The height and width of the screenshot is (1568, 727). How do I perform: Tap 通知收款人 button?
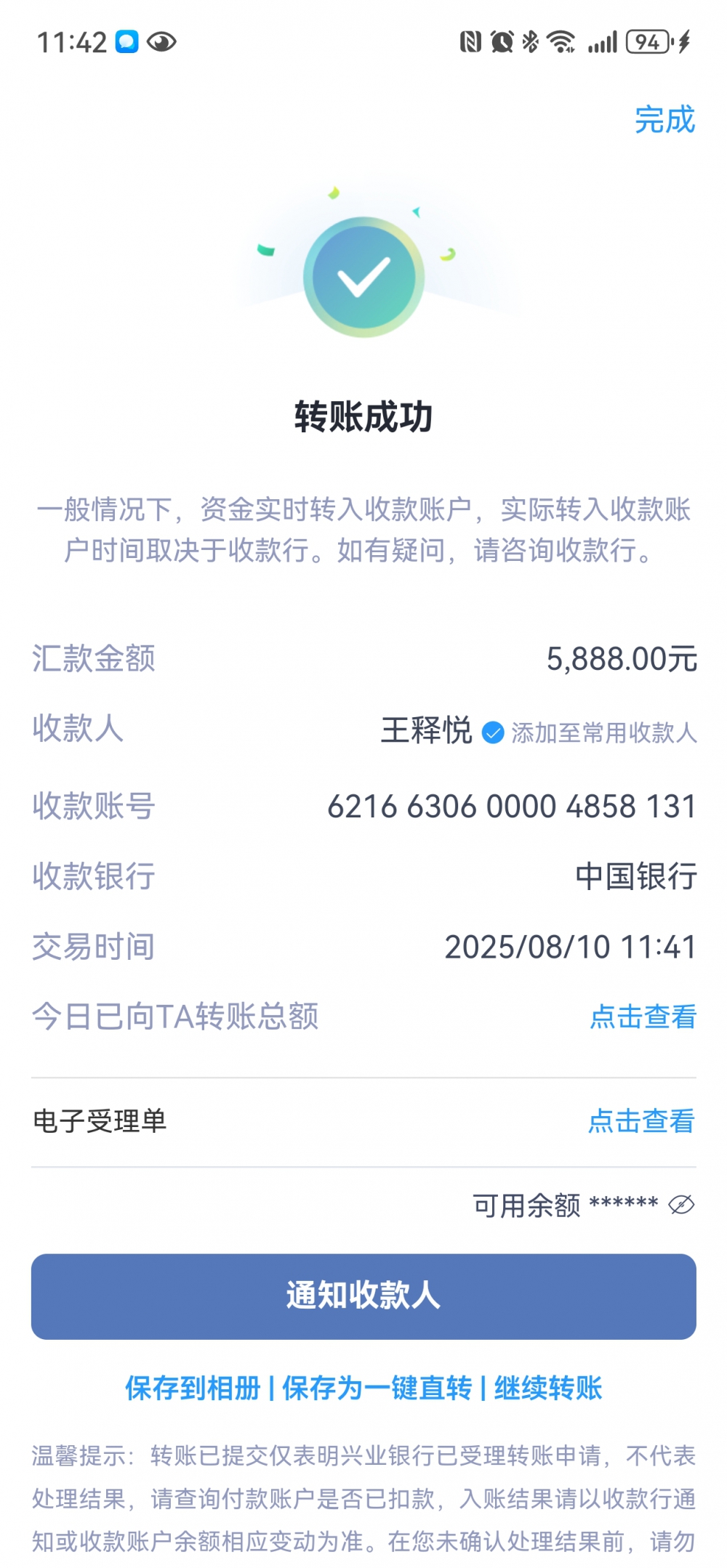[363, 1296]
